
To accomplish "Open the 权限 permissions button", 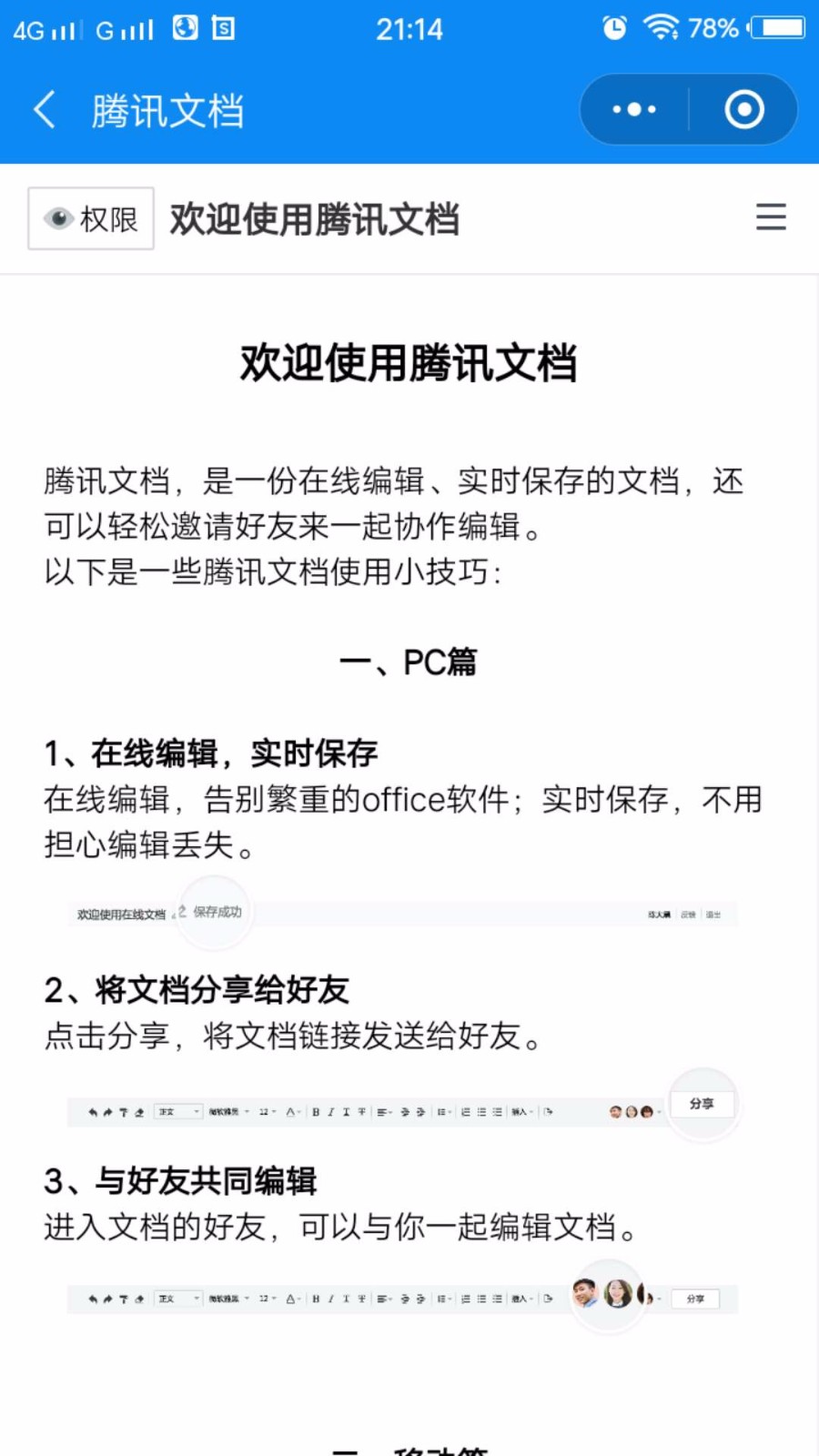I will (91, 218).
